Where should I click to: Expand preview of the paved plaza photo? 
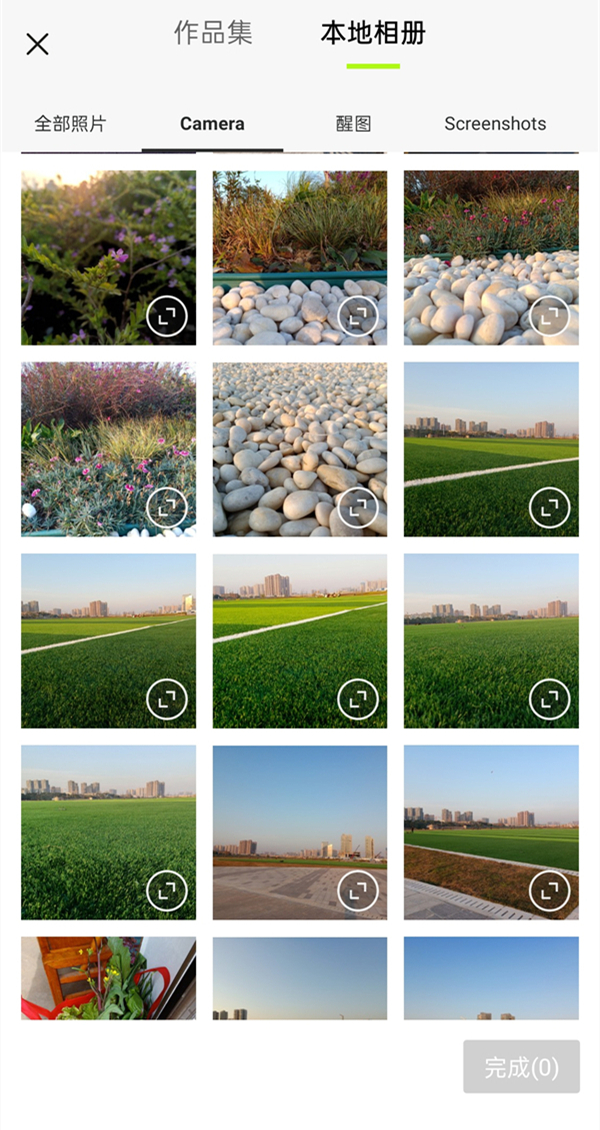(358, 891)
